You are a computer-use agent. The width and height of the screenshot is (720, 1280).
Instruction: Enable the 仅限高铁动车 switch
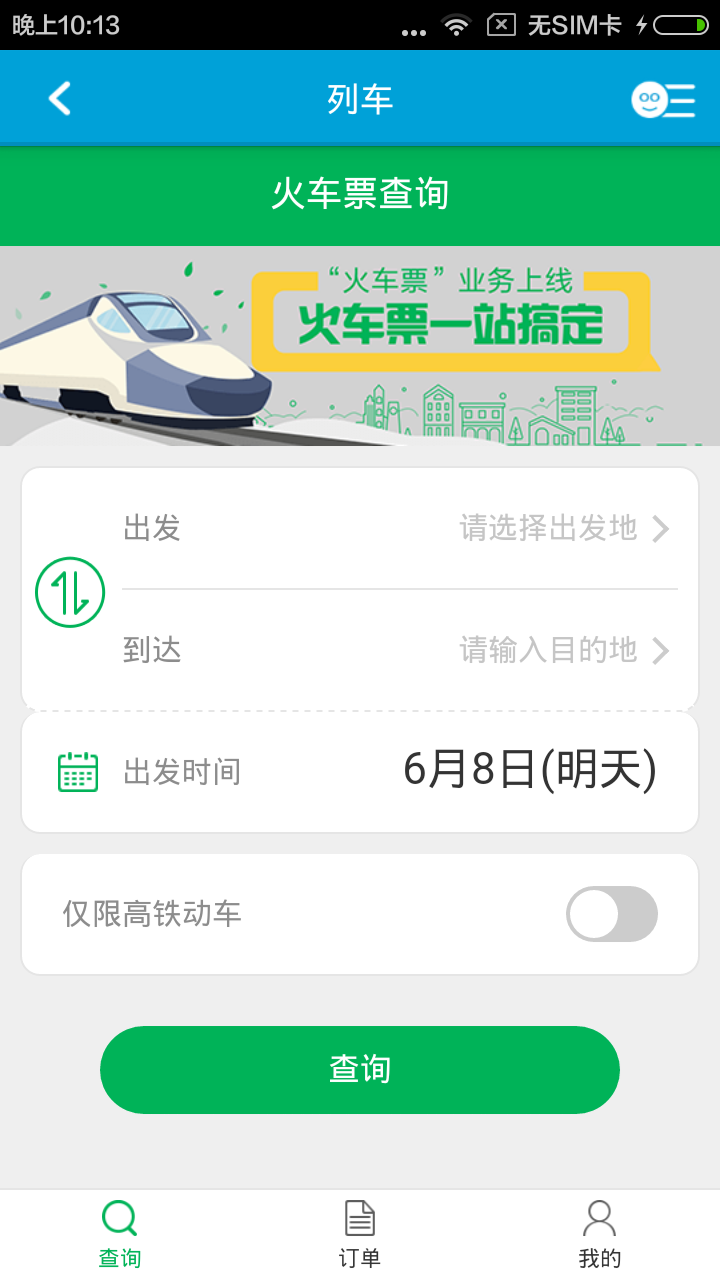pyautogui.click(x=611, y=914)
